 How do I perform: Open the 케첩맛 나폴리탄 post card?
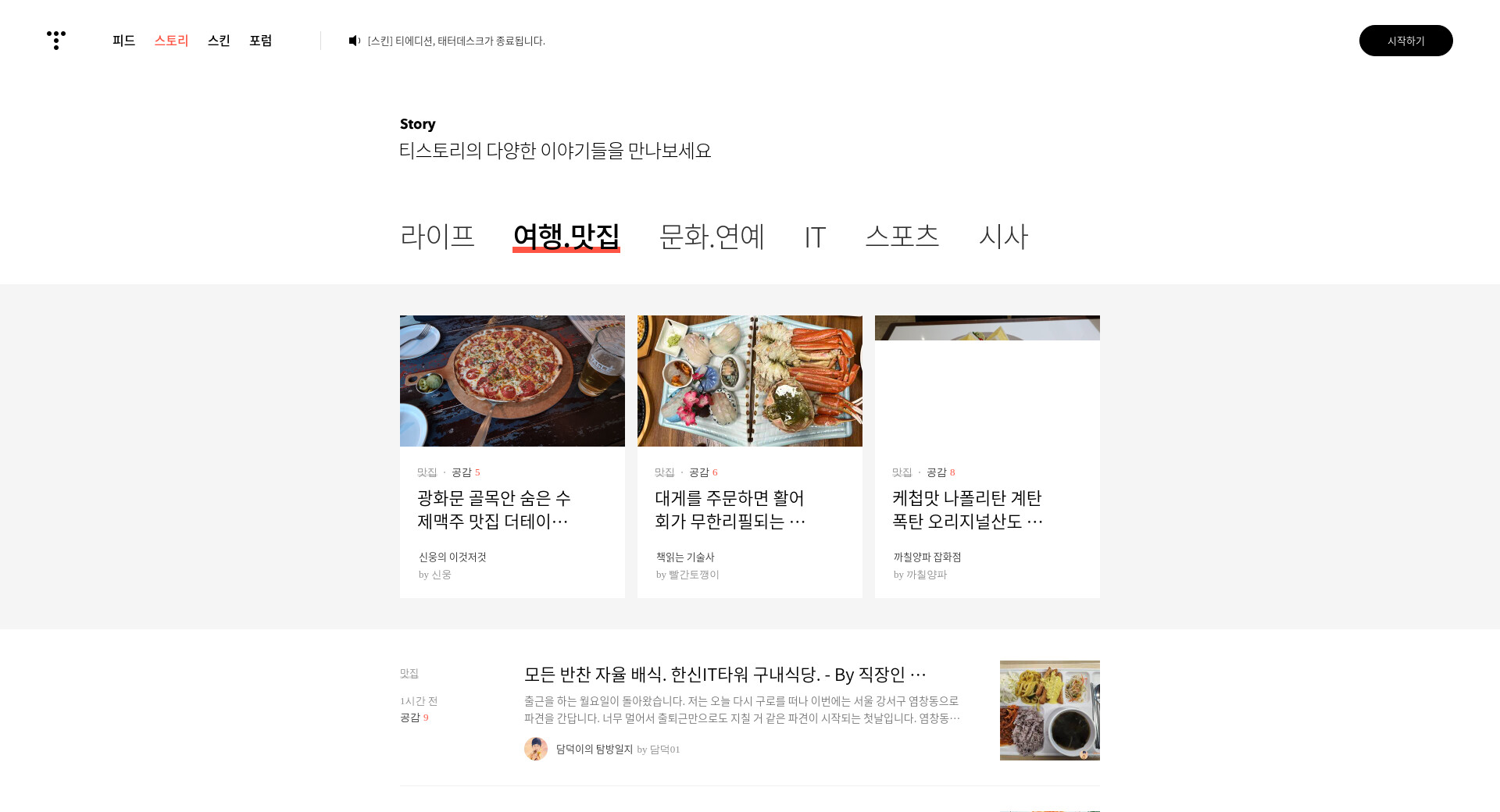tap(967, 509)
